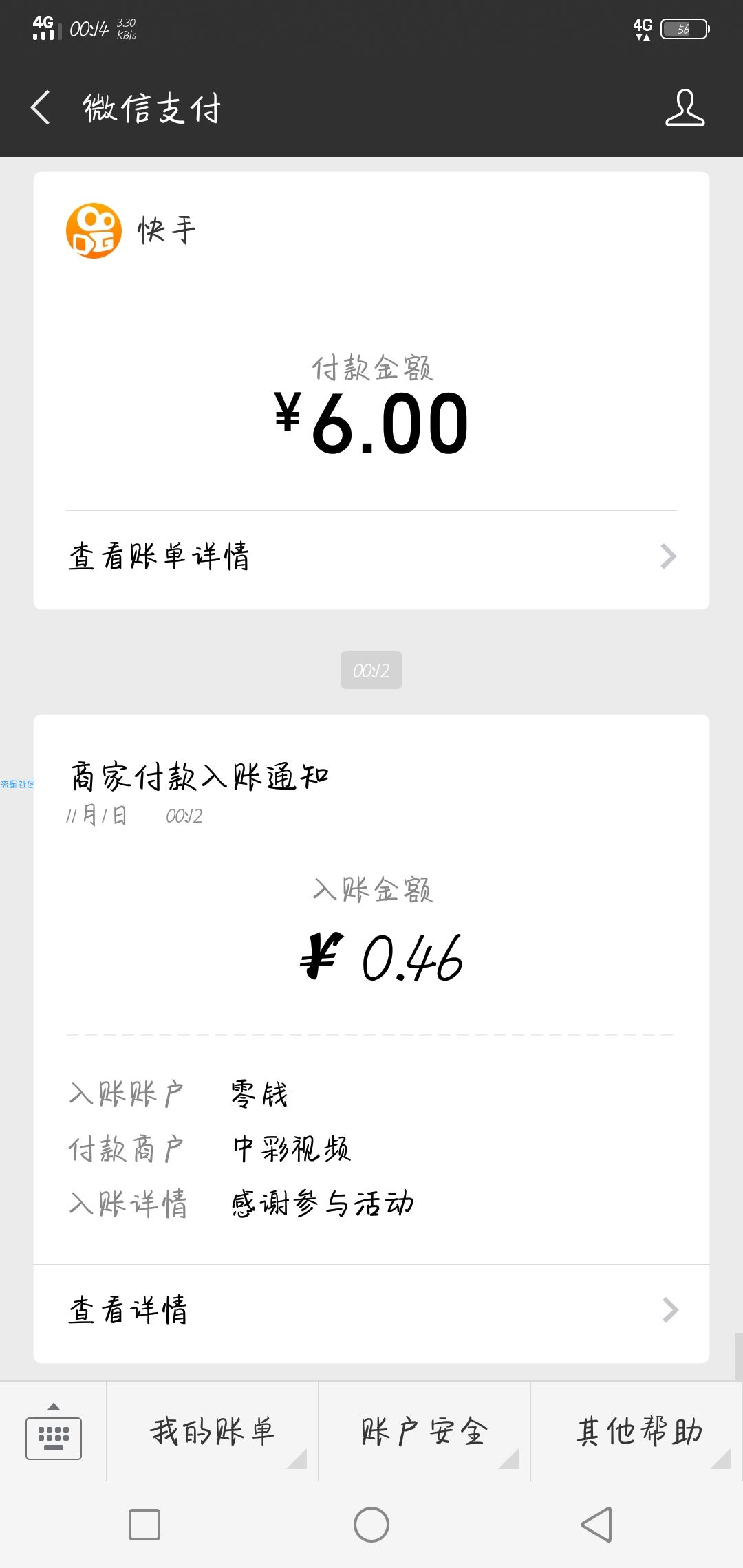The image size is (743, 1568).
Task: Go back from WeChat Pay
Action: tap(41, 108)
